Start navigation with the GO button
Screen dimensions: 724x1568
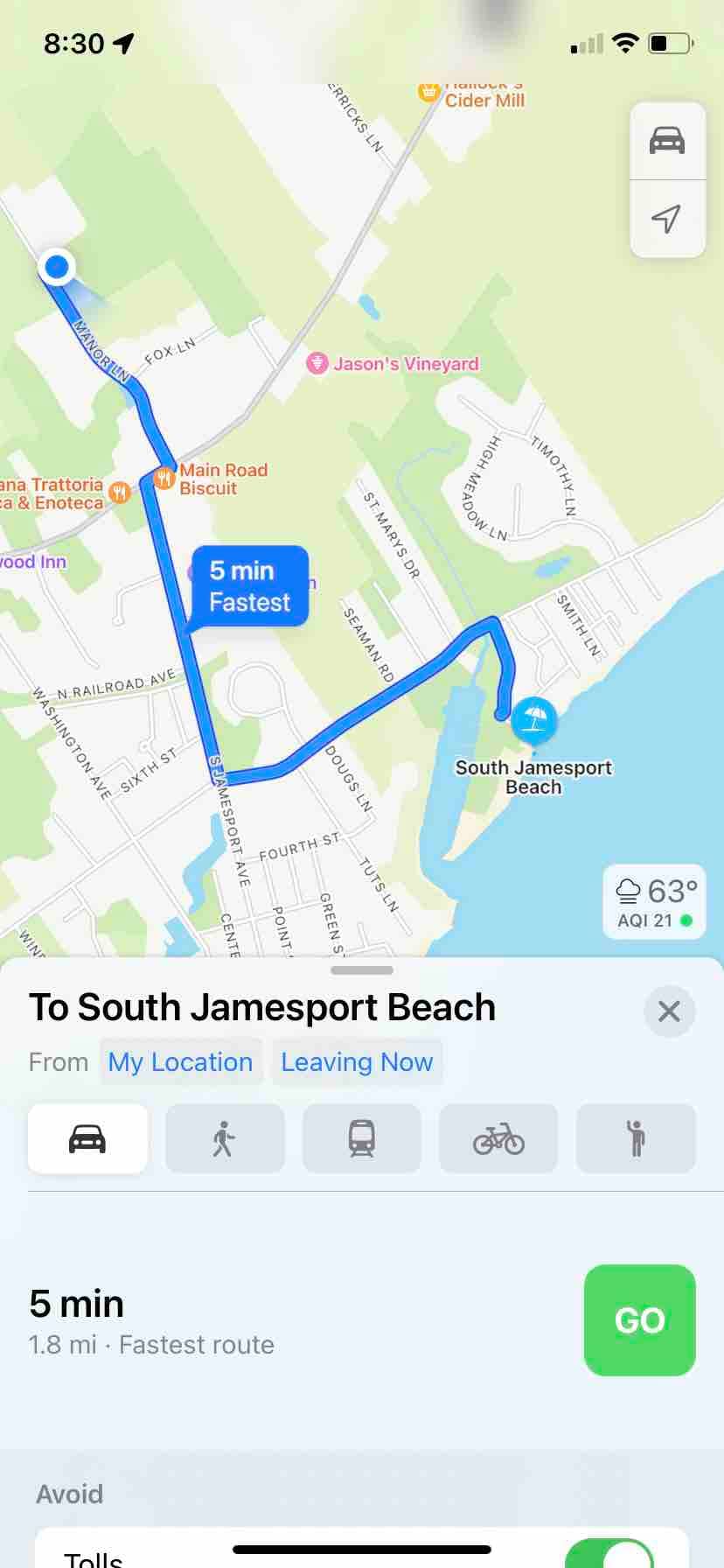(x=639, y=1320)
